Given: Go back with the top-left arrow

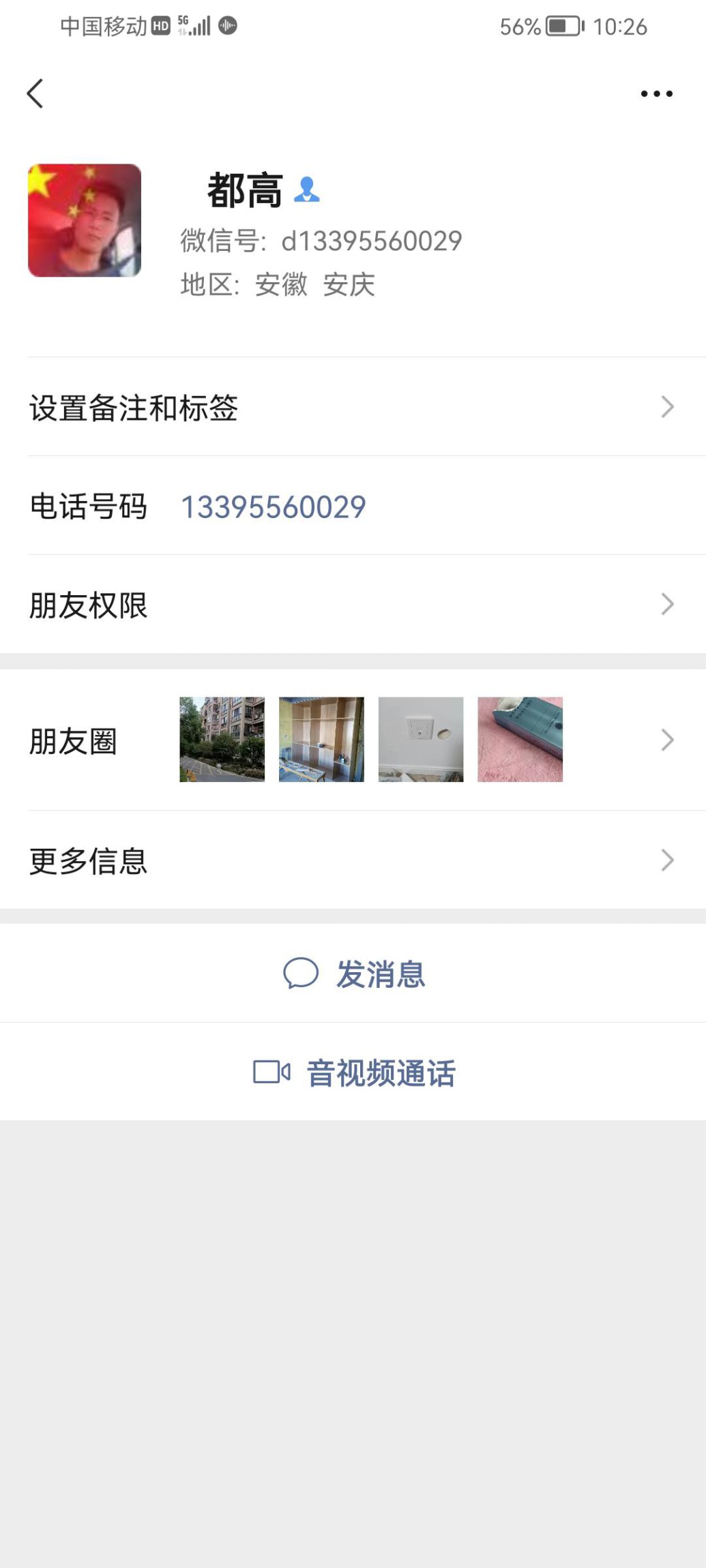Looking at the screenshot, I should tap(35, 93).
